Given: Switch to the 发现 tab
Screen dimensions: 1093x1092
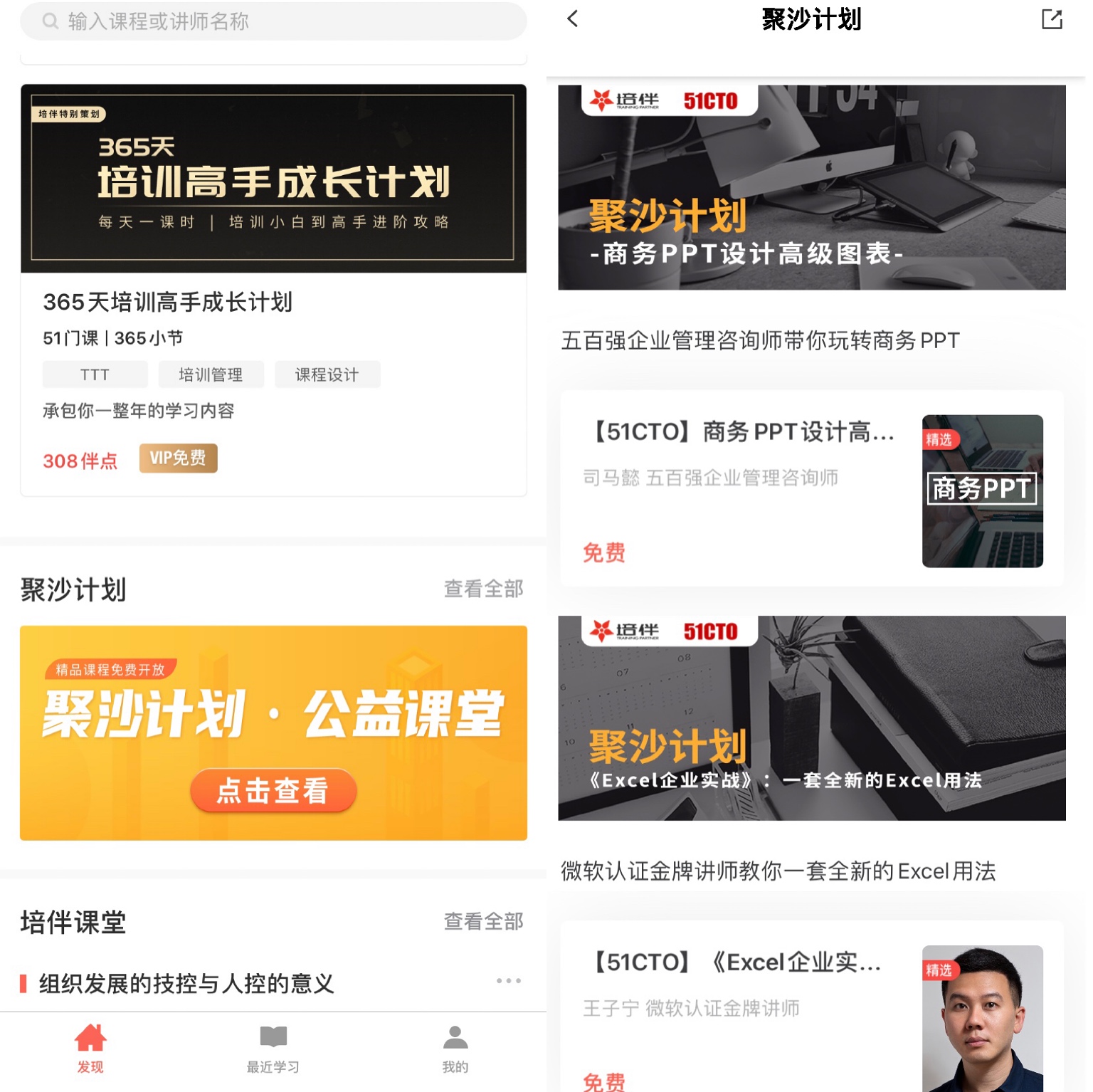Looking at the screenshot, I should click(90, 1048).
